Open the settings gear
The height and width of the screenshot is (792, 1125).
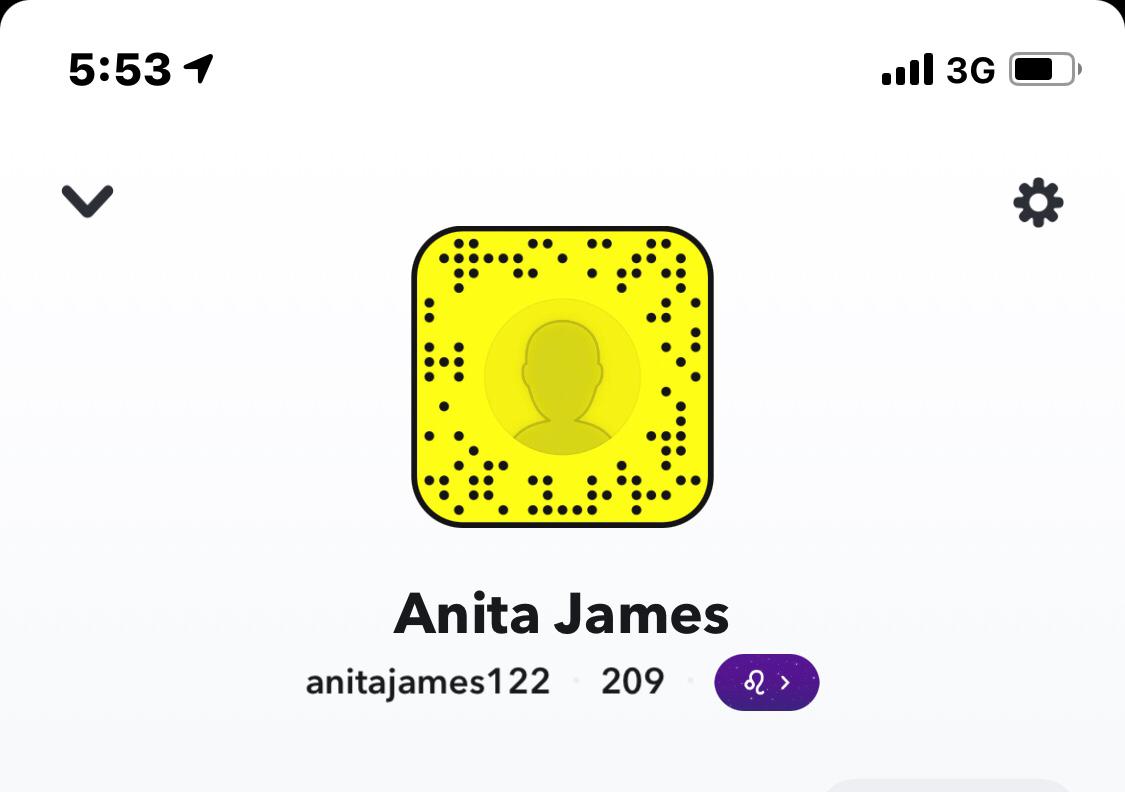(1038, 203)
